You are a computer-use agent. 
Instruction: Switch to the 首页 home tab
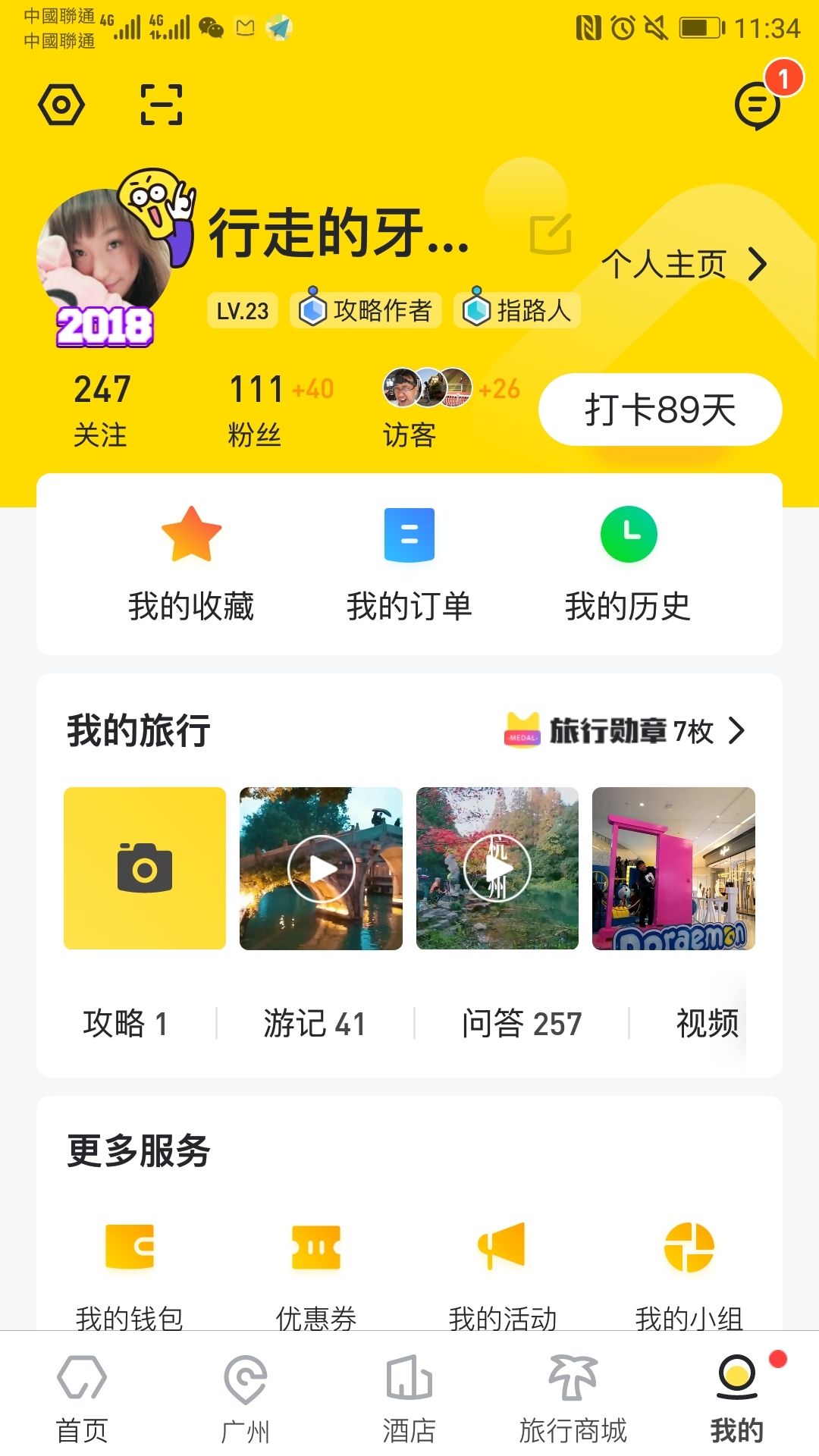pos(82,1400)
